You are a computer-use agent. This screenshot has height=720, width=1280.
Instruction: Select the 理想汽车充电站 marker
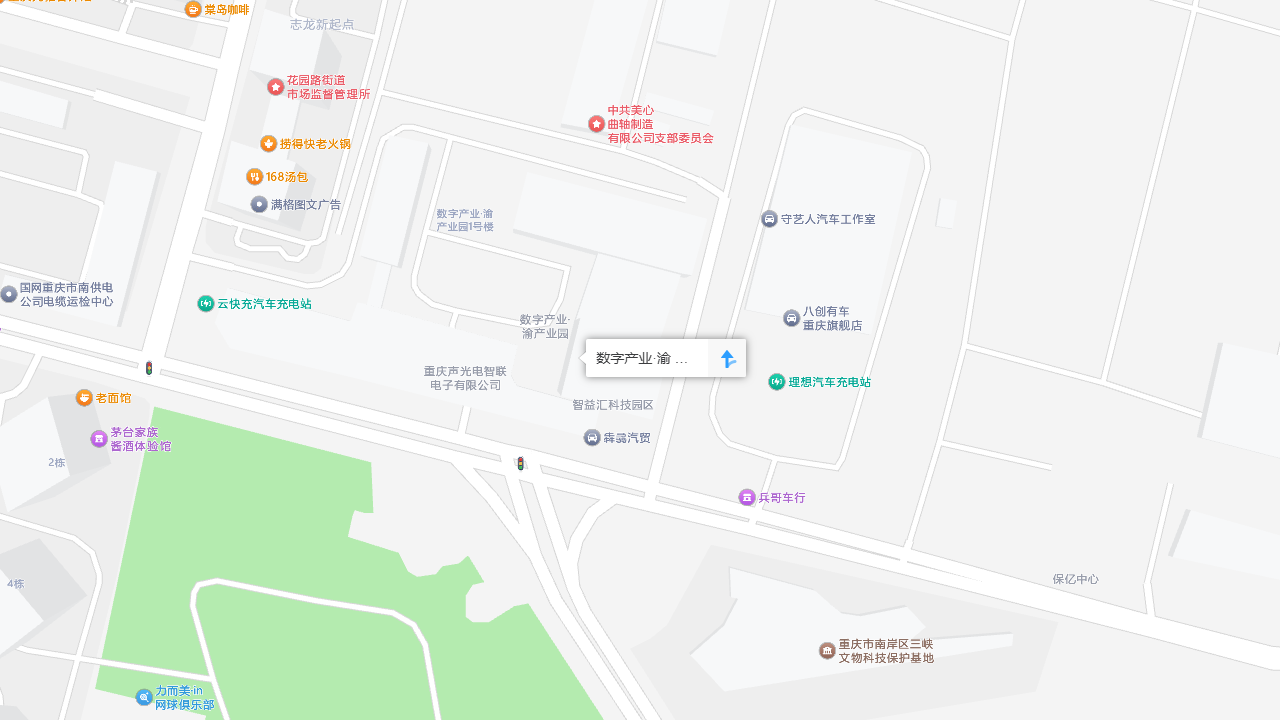pyautogui.click(x=777, y=382)
